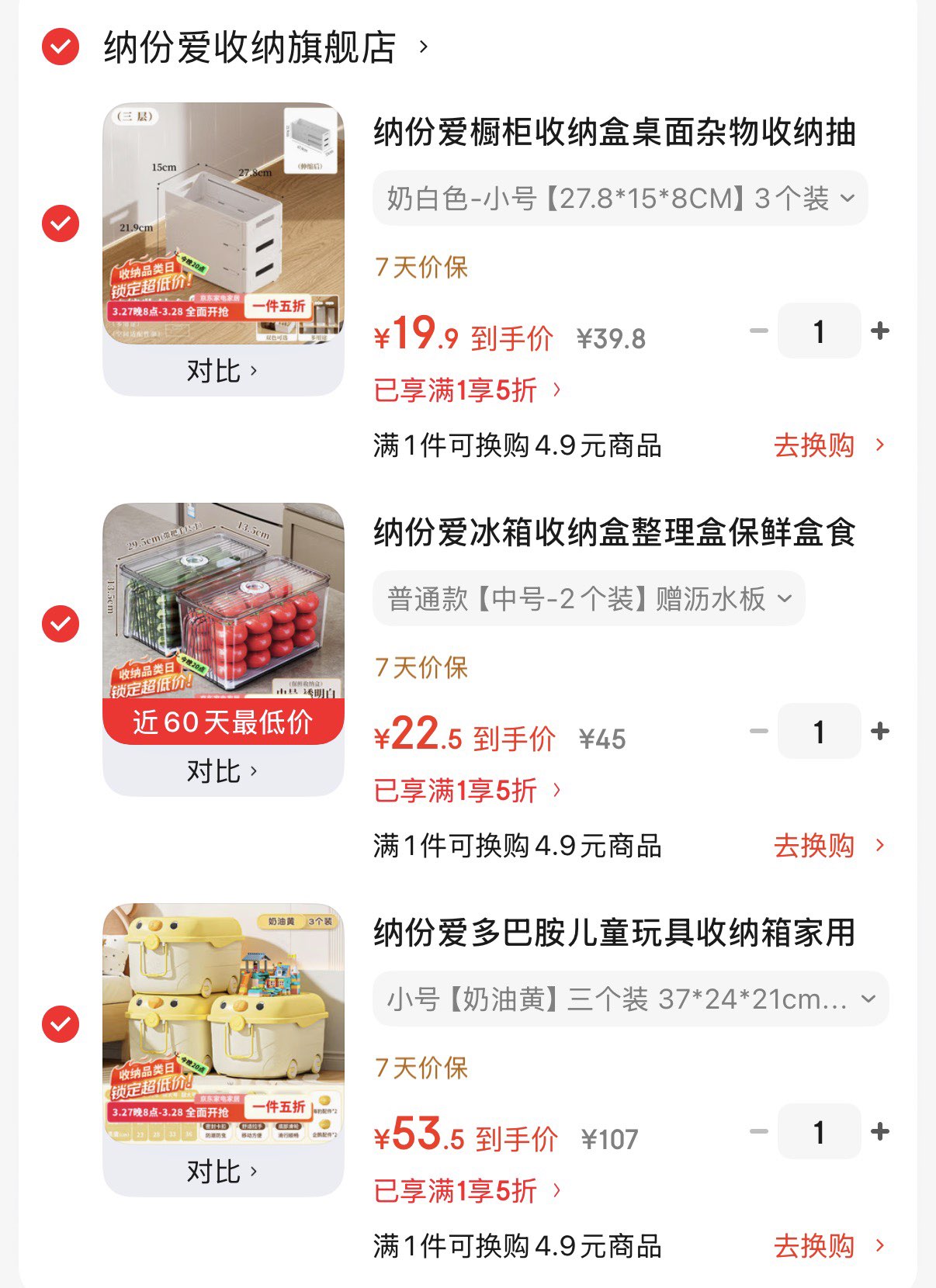Tap 去换购 for the 橱柜收纳盒 item

click(x=828, y=445)
